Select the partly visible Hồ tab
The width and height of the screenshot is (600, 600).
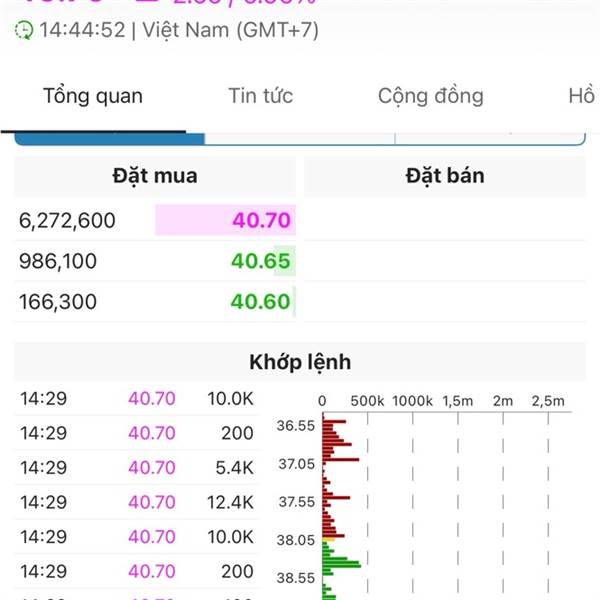pyautogui.click(x=582, y=96)
